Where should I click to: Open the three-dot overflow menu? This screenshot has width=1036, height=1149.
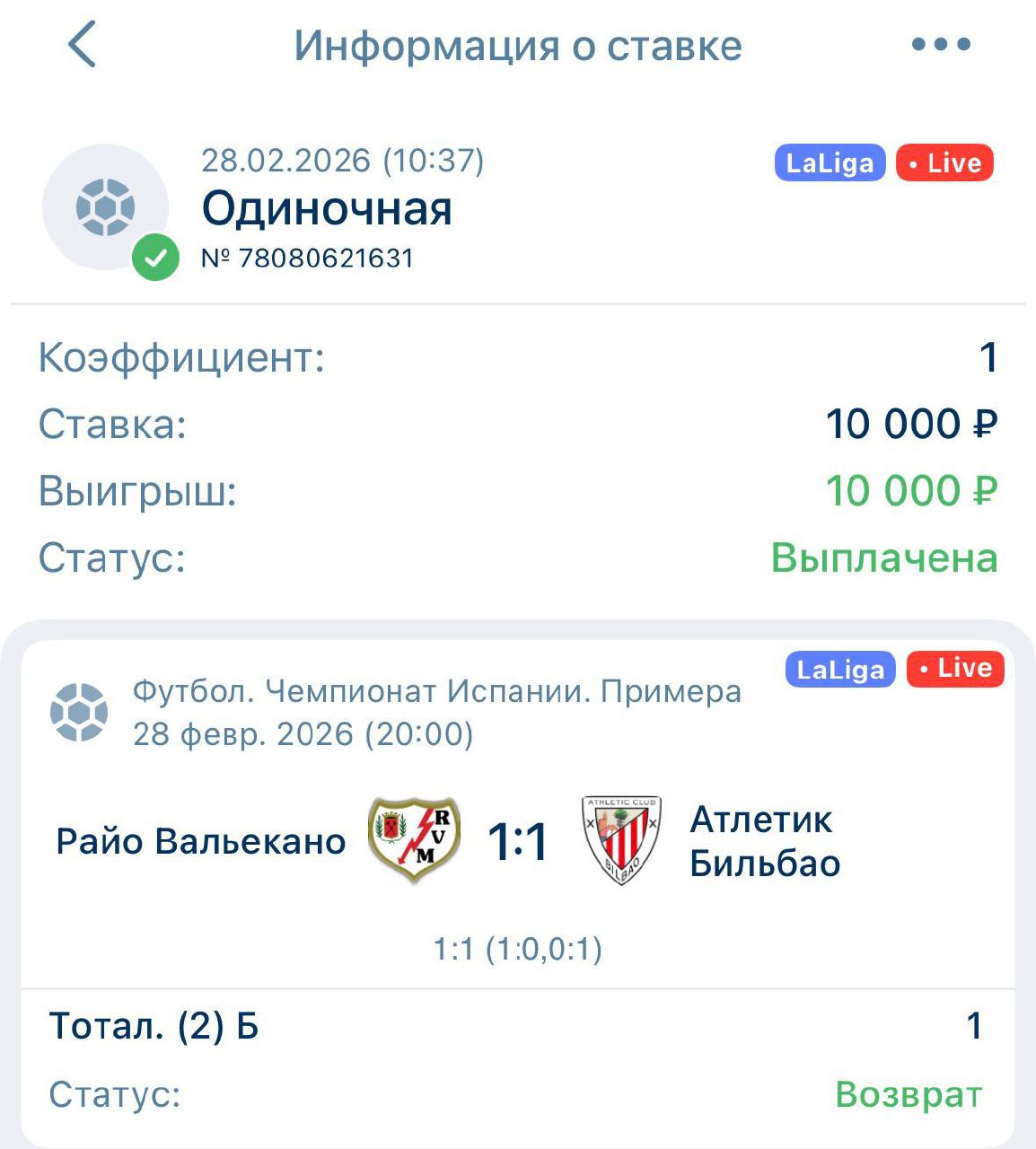point(940,45)
